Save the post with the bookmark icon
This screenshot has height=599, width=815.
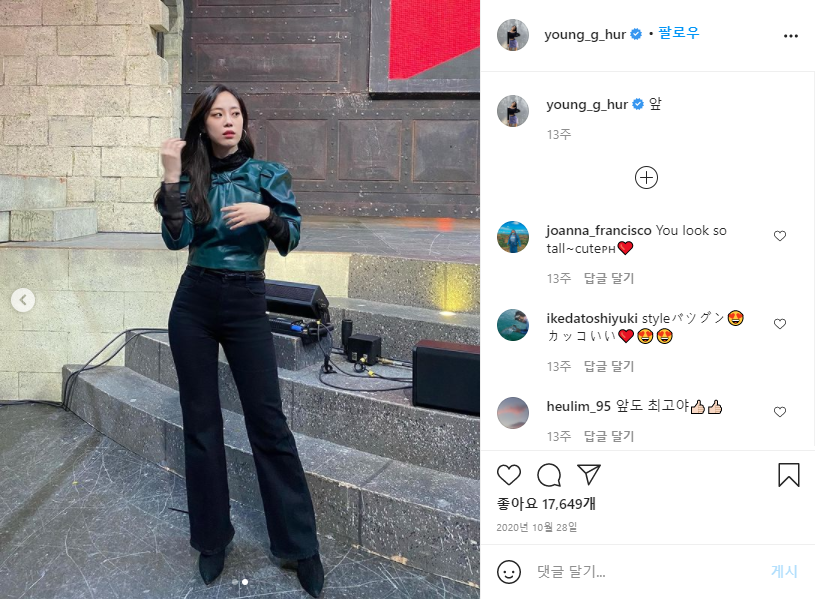789,475
